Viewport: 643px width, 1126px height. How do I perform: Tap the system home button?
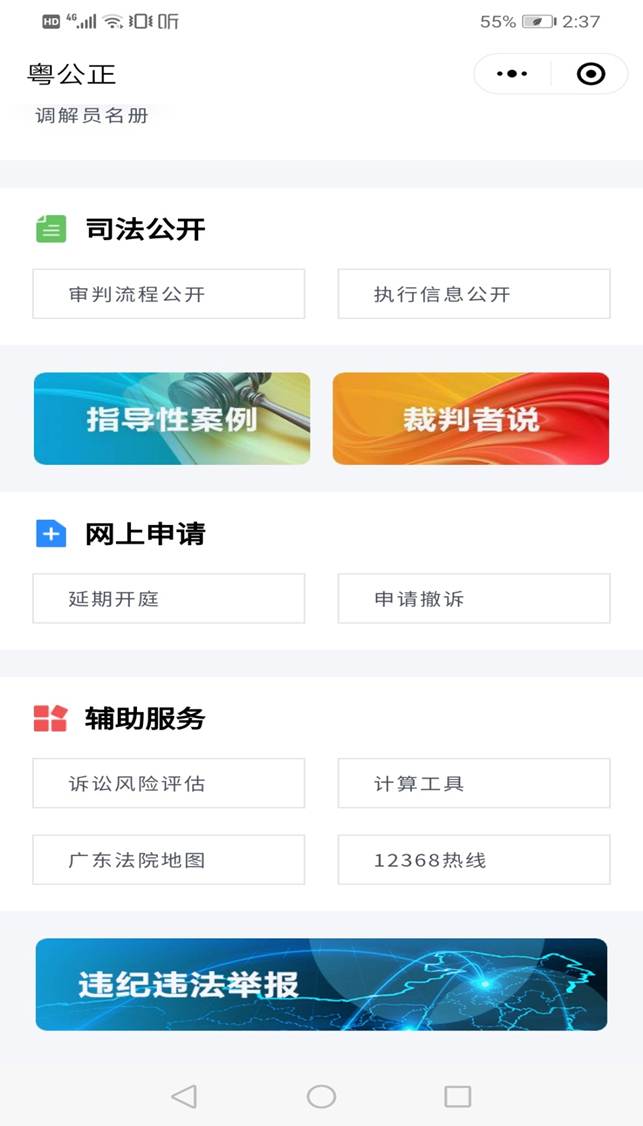click(x=321, y=1097)
